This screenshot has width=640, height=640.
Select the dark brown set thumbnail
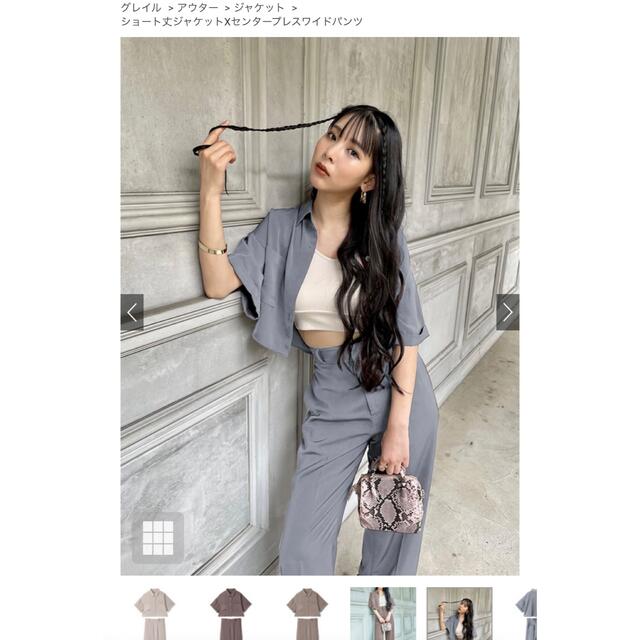[231, 613]
